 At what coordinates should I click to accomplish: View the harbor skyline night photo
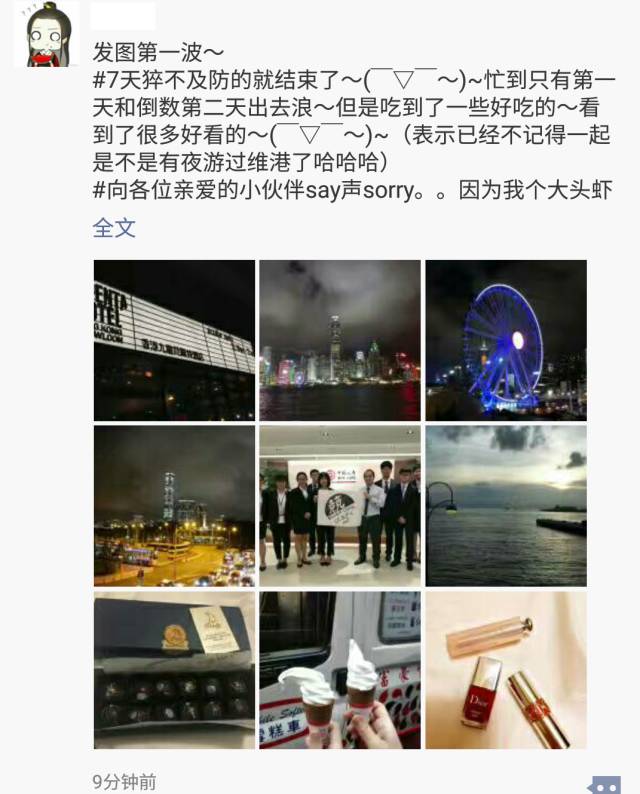coord(340,340)
